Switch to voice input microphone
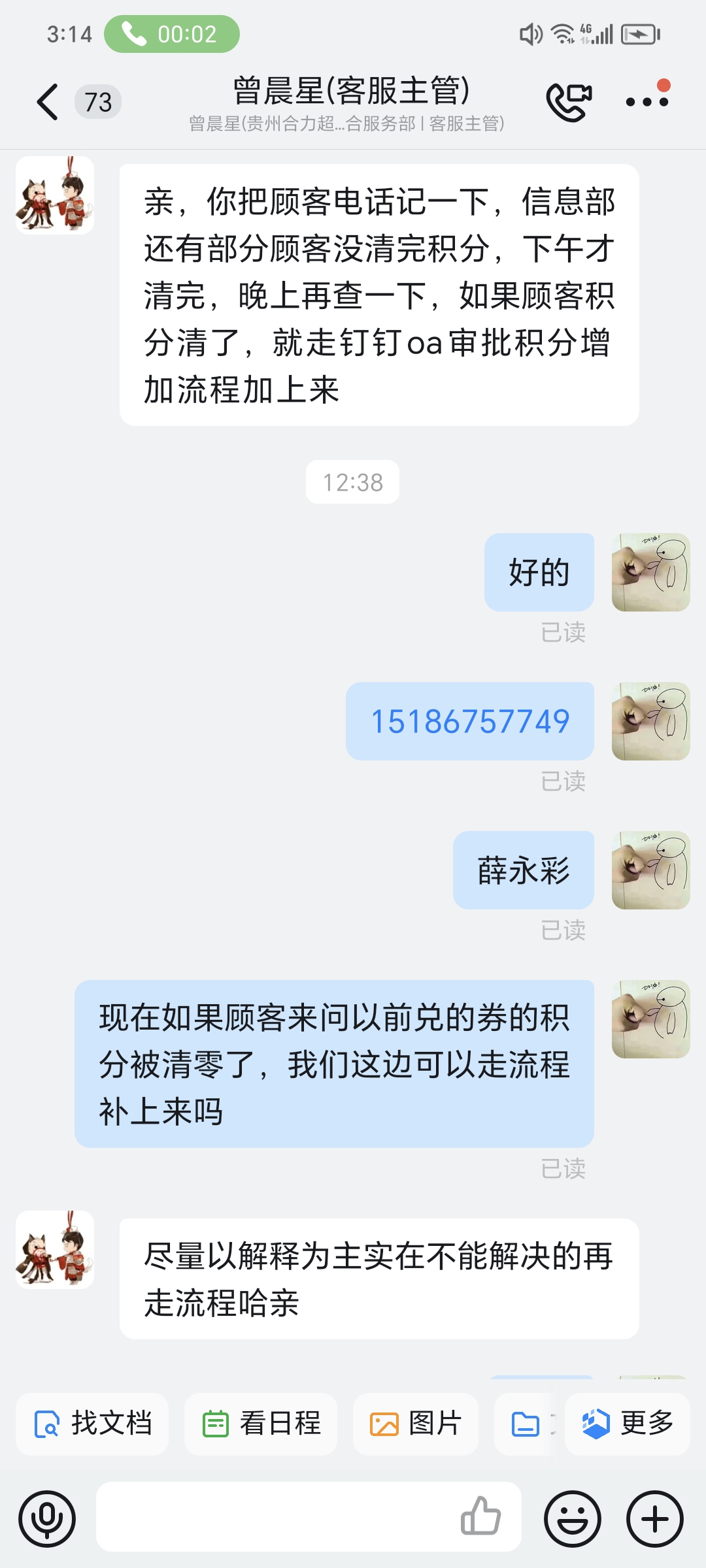This screenshot has height=1568, width=706. click(47, 1519)
